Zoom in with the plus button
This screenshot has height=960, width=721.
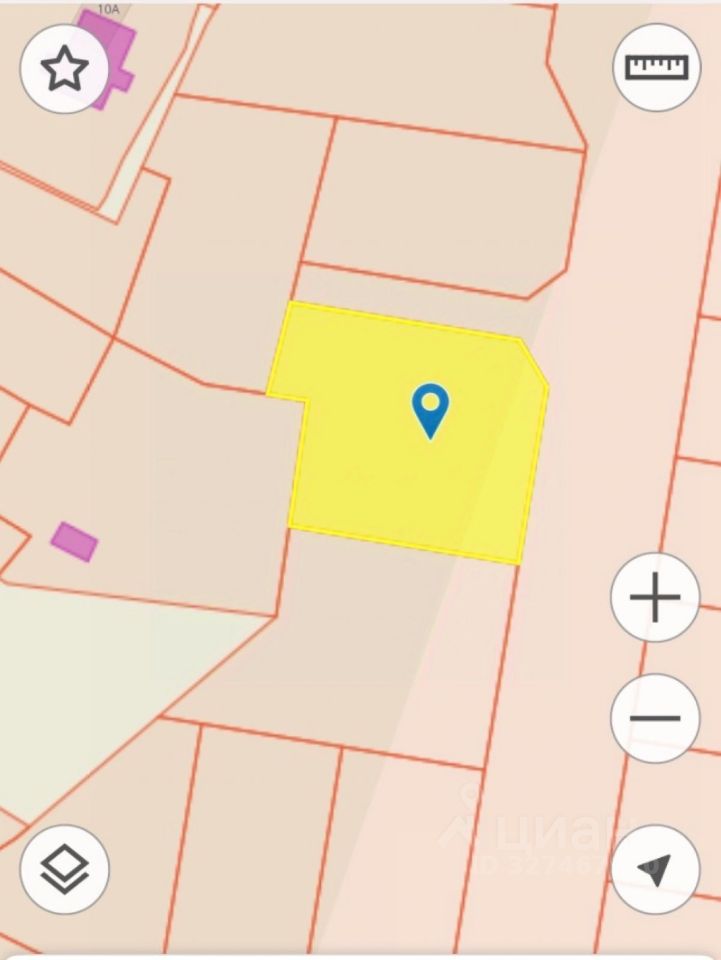pos(655,598)
